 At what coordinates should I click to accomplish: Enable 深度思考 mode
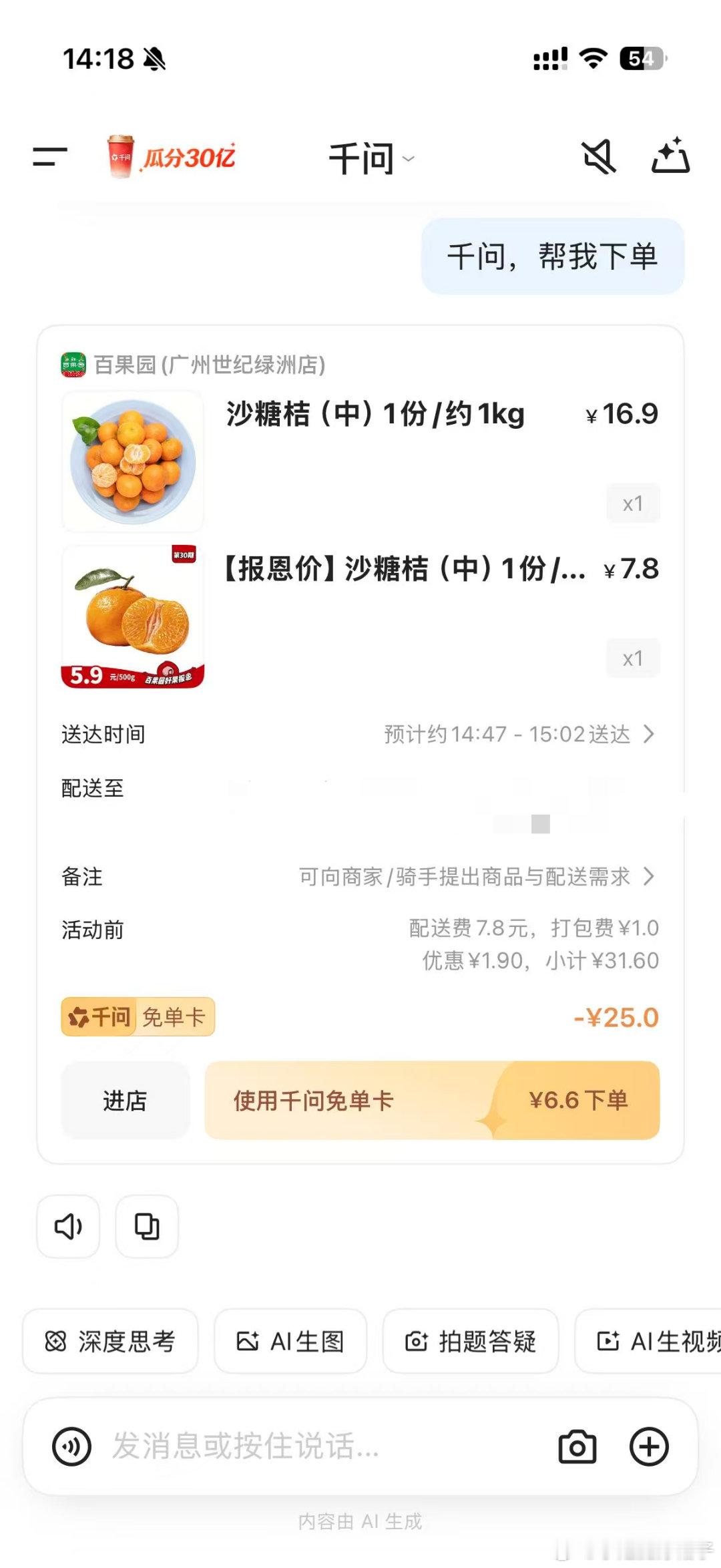110,1341
